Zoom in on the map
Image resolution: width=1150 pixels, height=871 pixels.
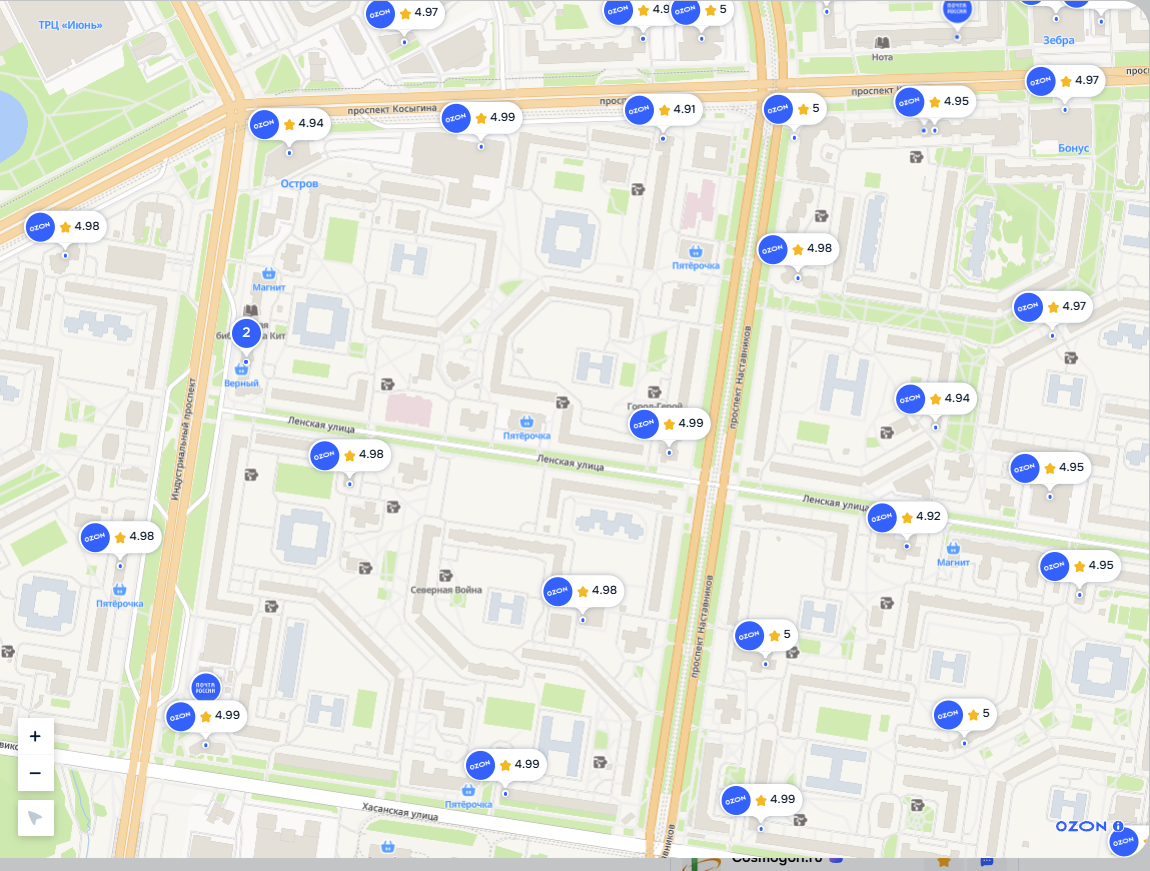coord(35,736)
